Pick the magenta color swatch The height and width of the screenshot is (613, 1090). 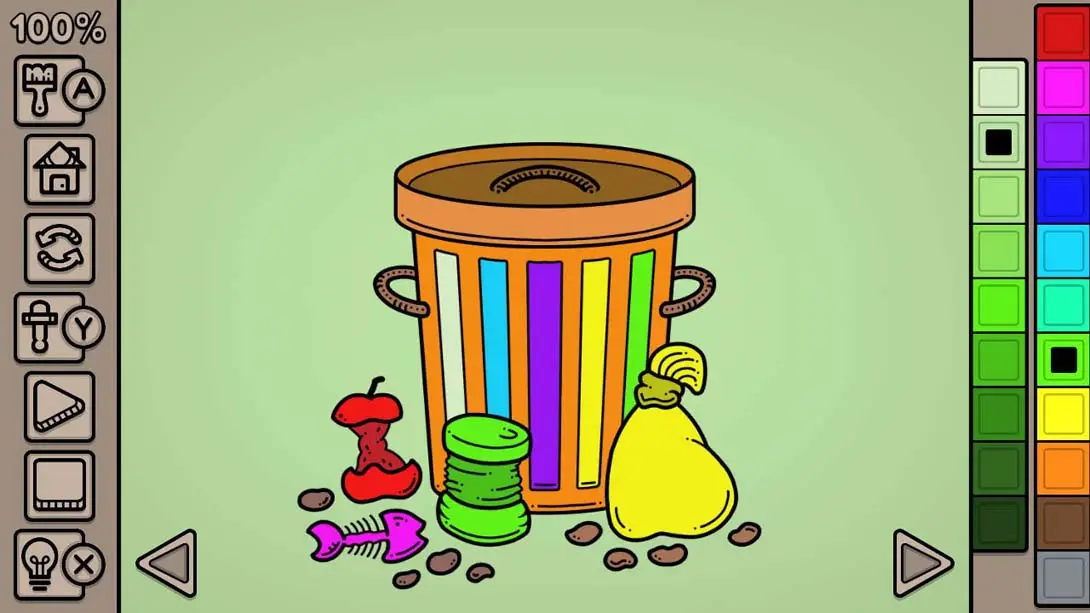[x=1062, y=87]
